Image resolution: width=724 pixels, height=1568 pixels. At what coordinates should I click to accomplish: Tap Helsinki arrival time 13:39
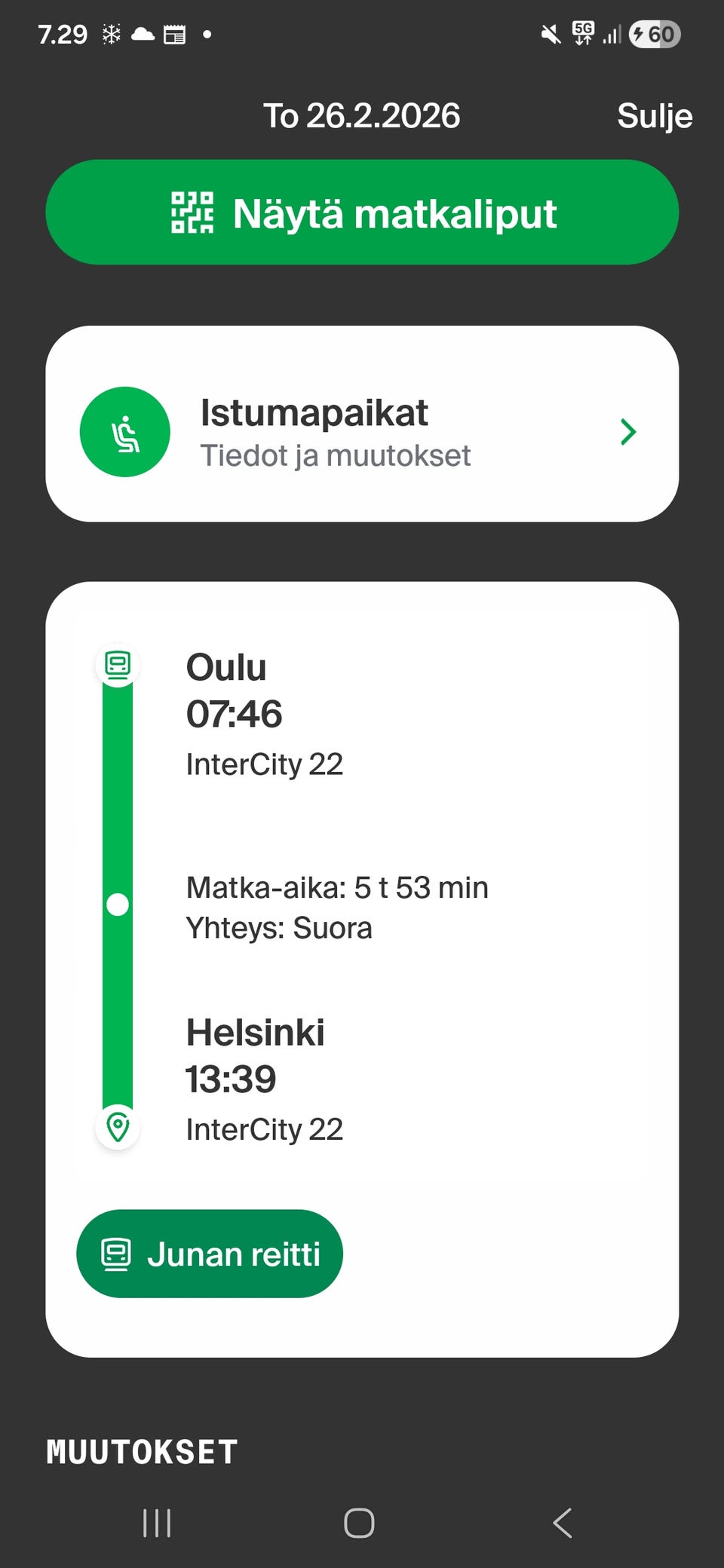click(230, 1078)
